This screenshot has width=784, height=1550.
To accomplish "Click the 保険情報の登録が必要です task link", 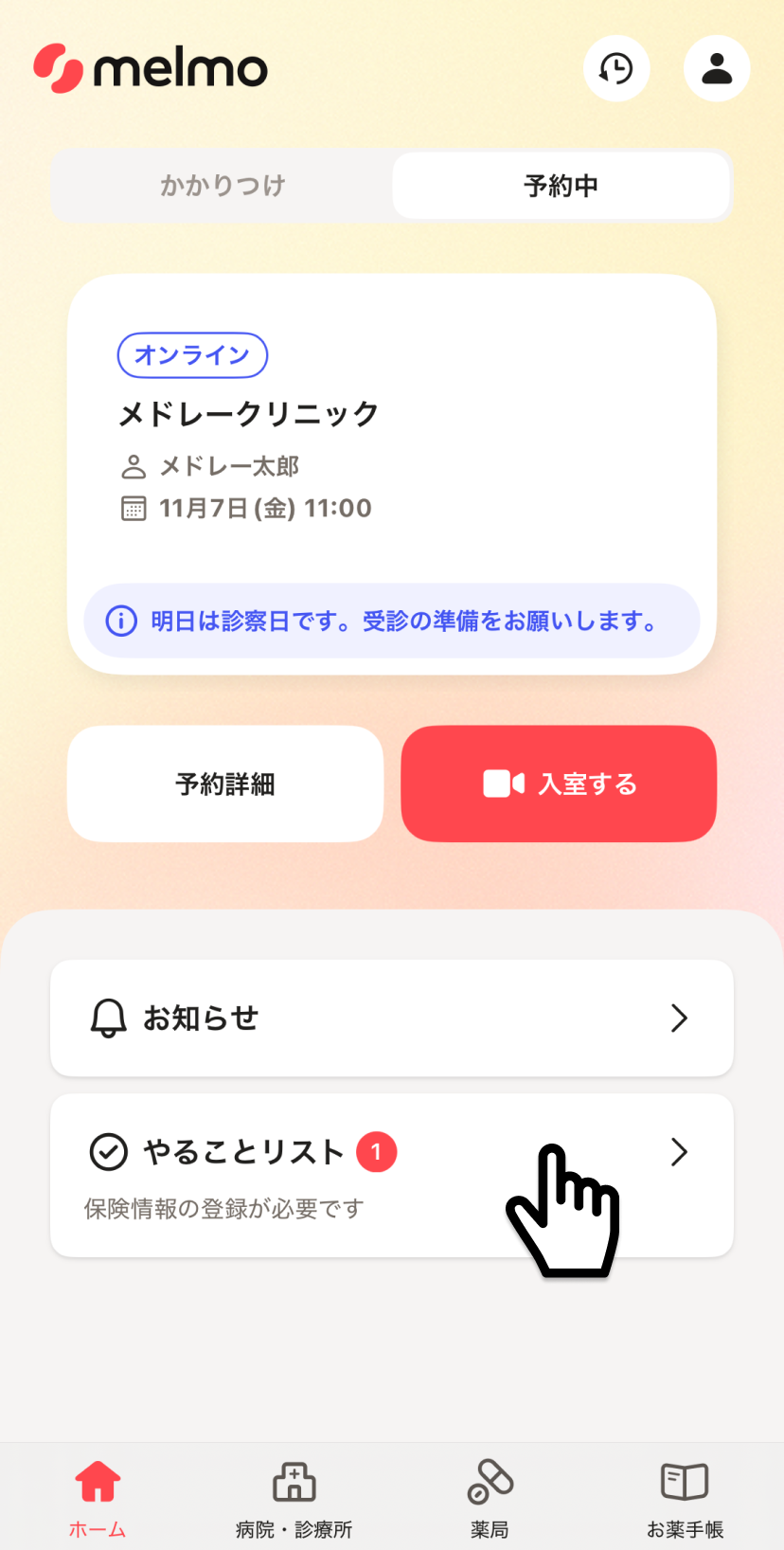I will pos(220,1208).
